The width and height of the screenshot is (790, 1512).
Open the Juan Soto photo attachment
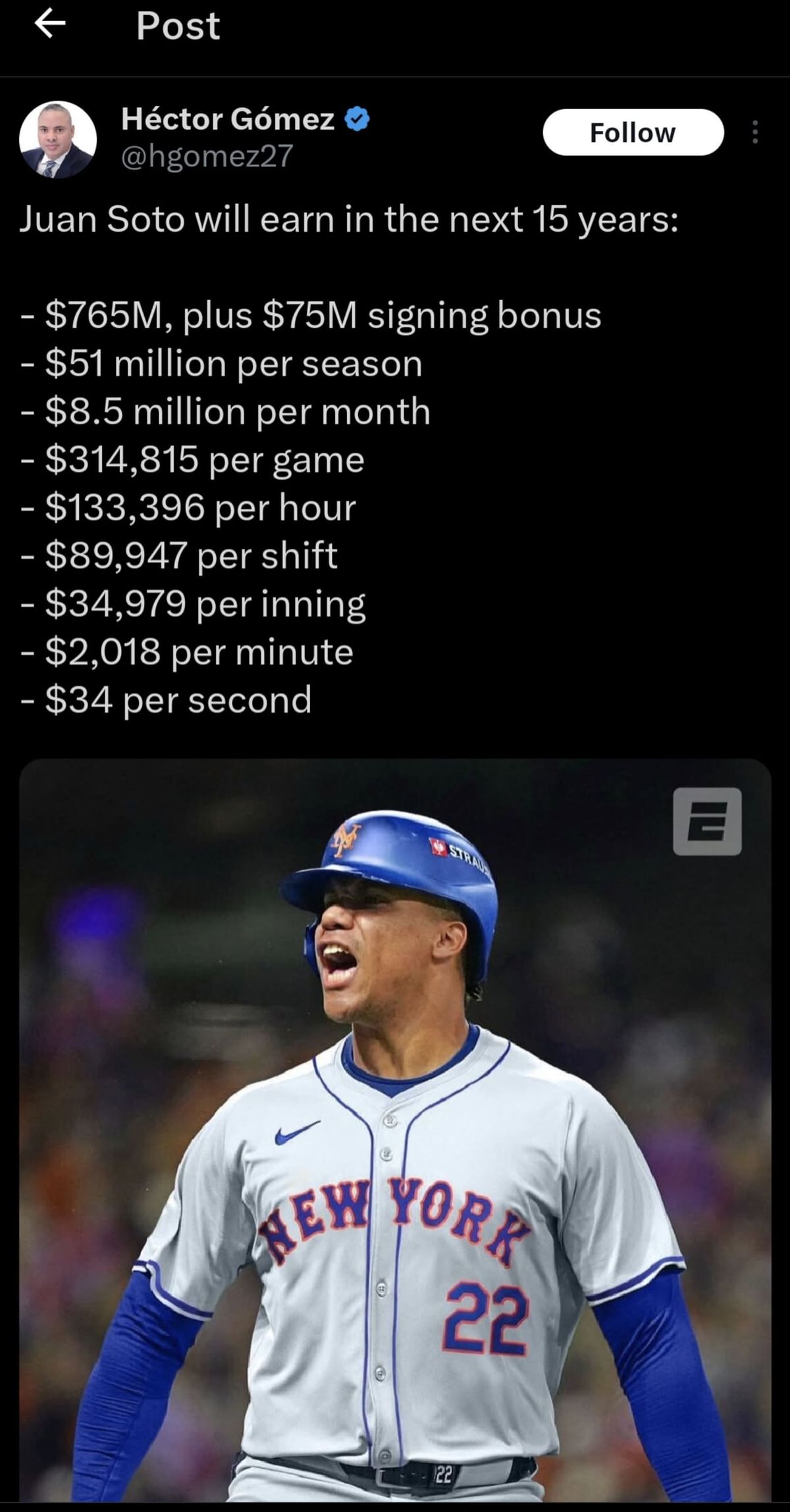[x=395, y=1119]
